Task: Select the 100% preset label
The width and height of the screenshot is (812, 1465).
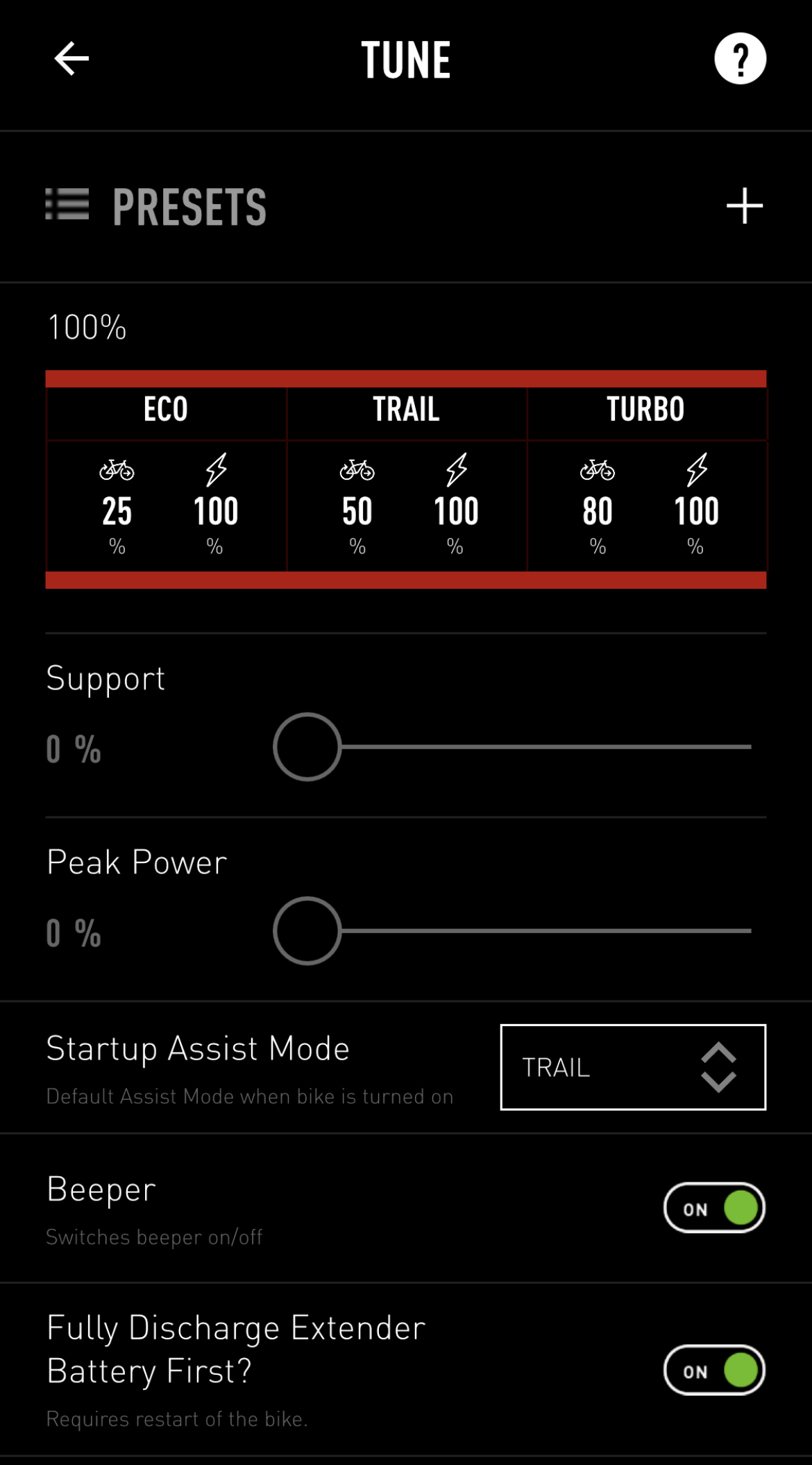Action: [84, 326]
